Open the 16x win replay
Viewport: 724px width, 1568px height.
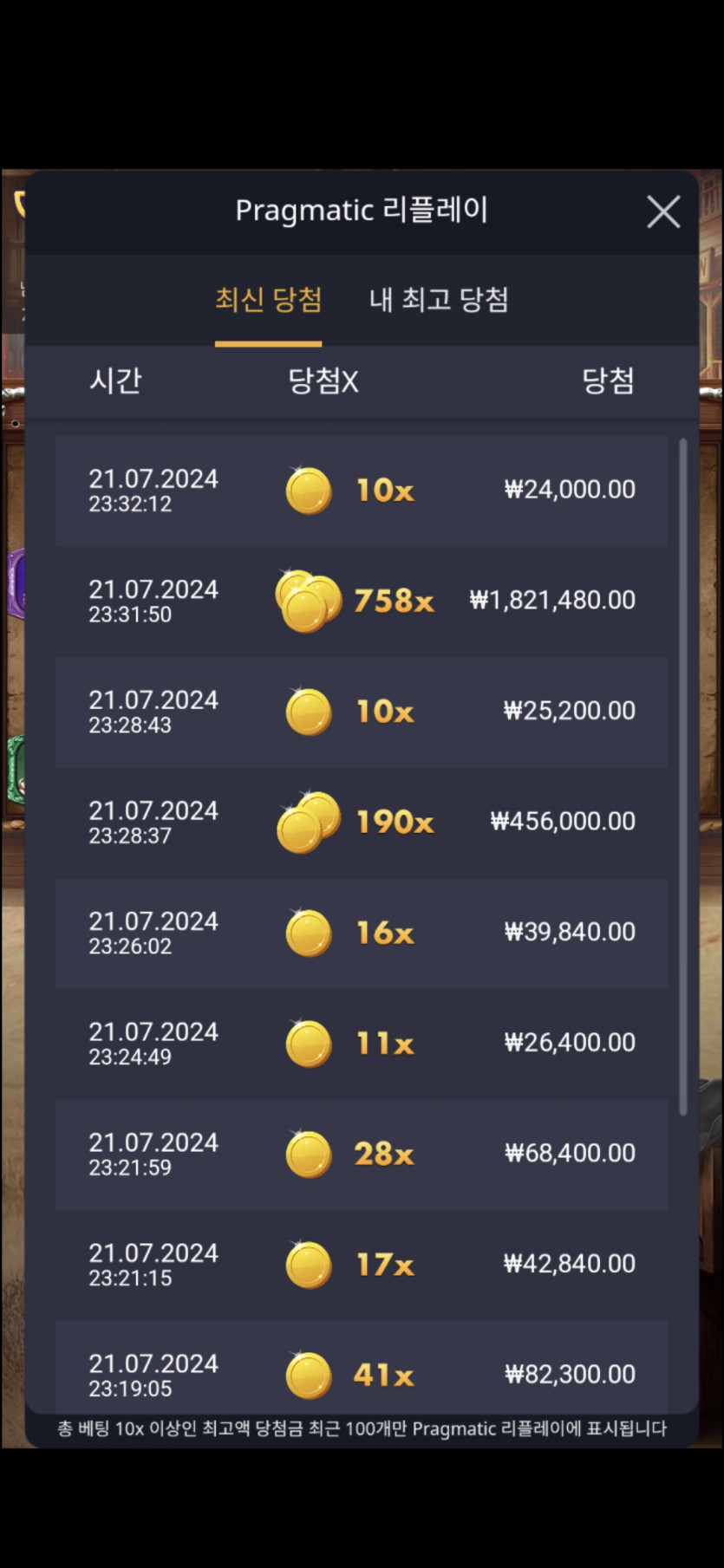click(x=362, y=933)
